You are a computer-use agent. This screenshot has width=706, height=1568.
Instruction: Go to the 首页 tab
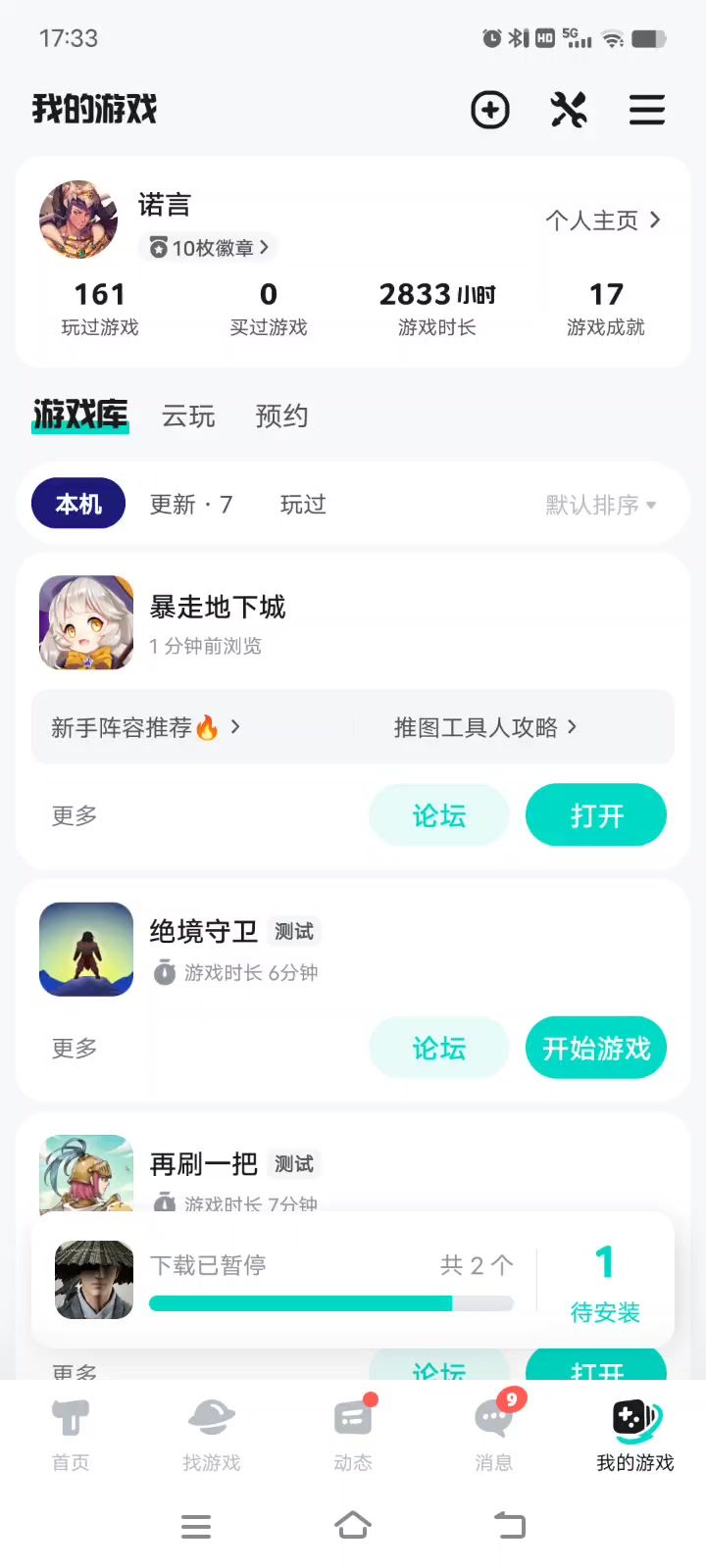click(x=71, y=1435)
